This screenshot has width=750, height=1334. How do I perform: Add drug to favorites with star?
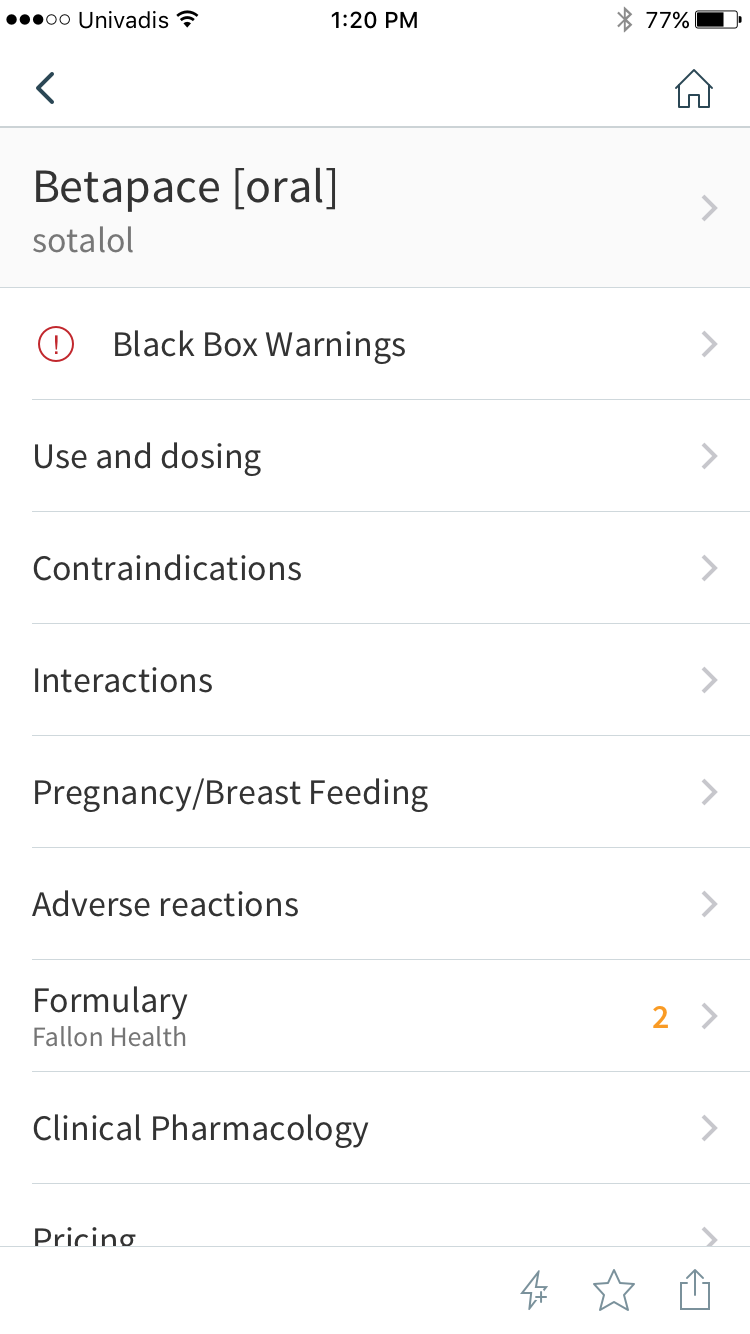pyautogui.click(x=614, y=1290)
